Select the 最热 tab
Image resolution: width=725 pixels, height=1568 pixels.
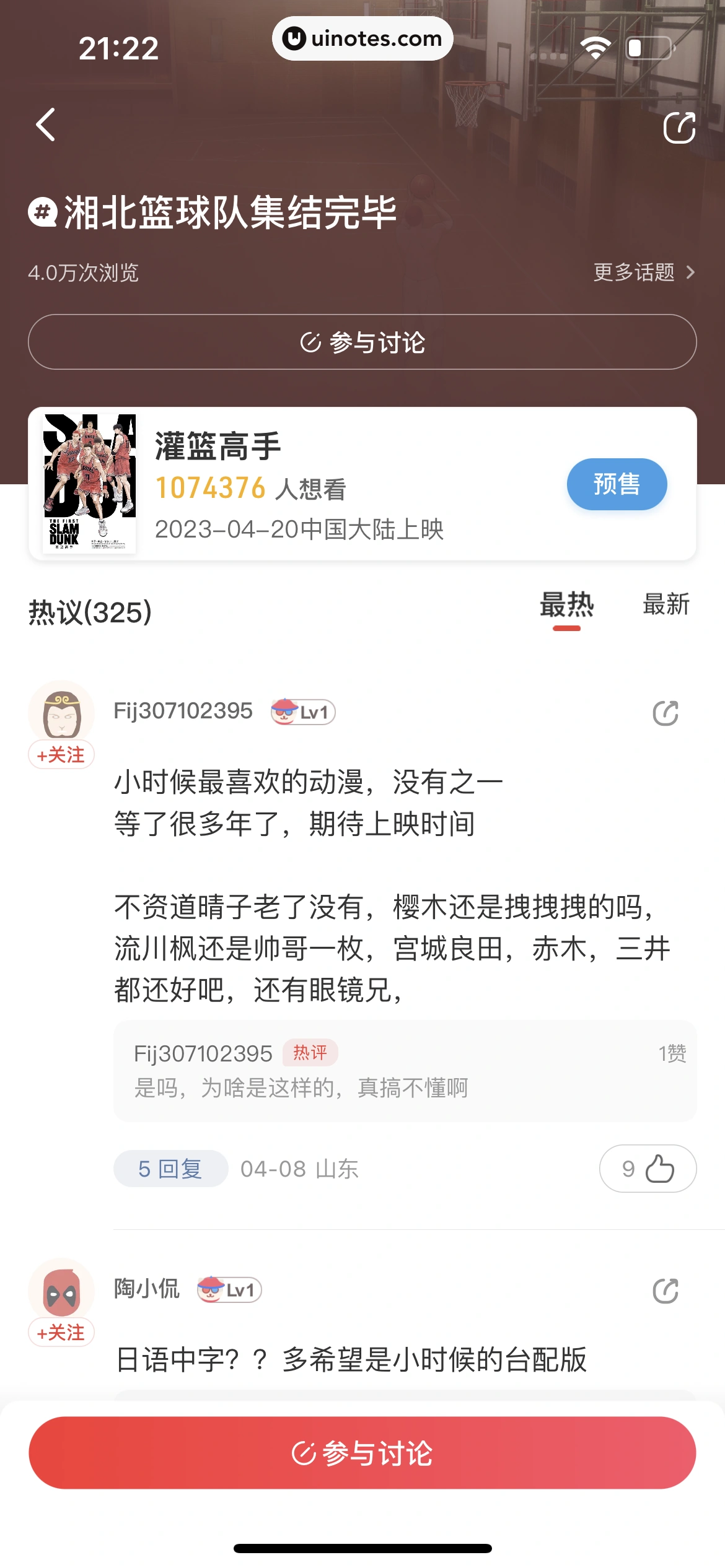566,605
